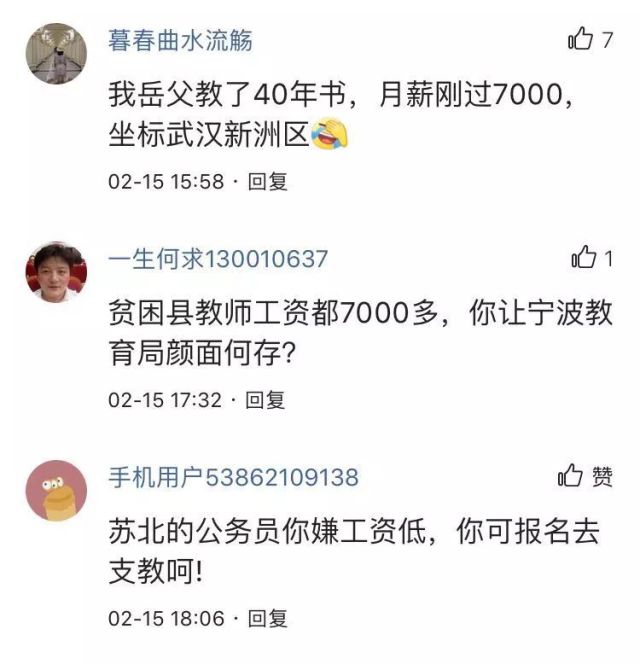640x664 pixels.
Task: Reply to the comment posted at 02-15 18:06
Action: 267,618
